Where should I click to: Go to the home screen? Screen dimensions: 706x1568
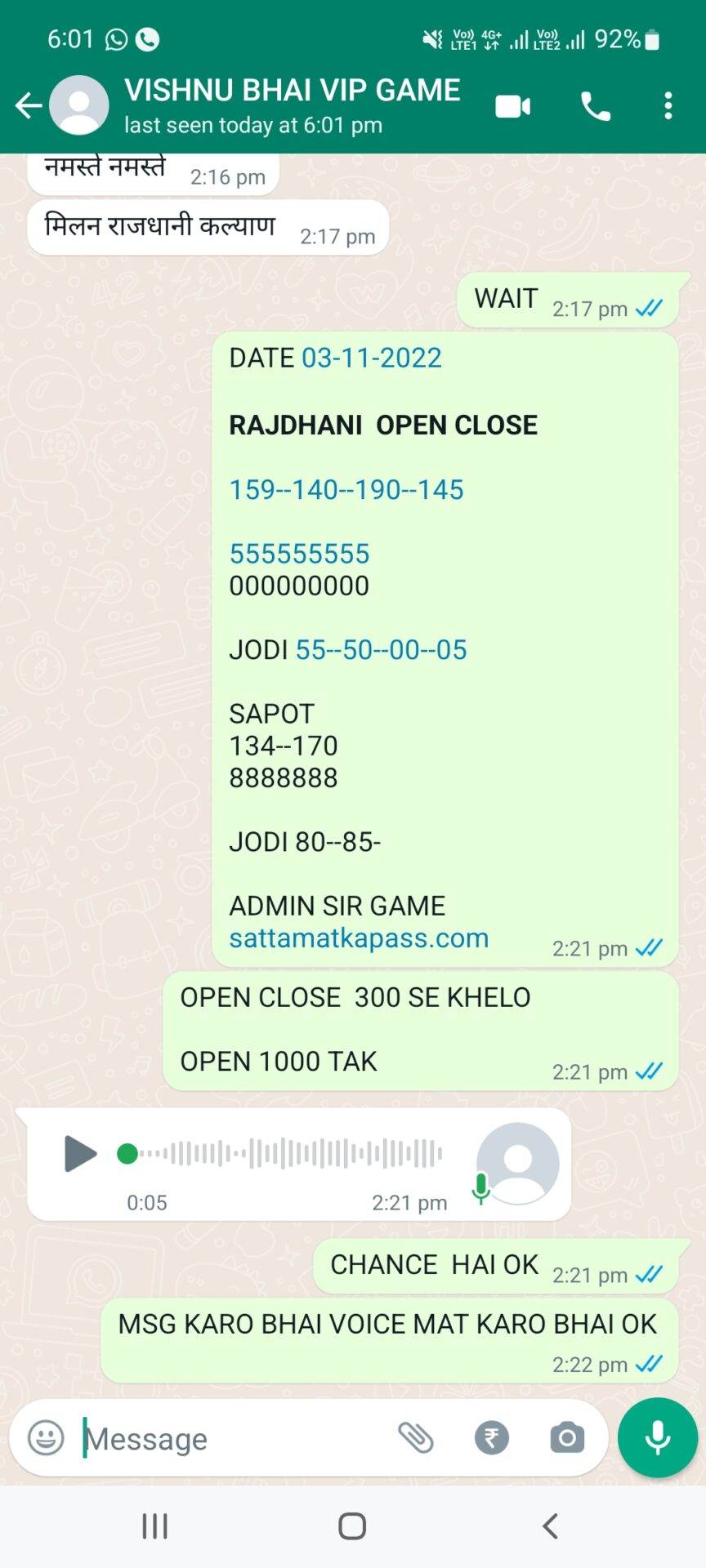[x=352, y=1526]
